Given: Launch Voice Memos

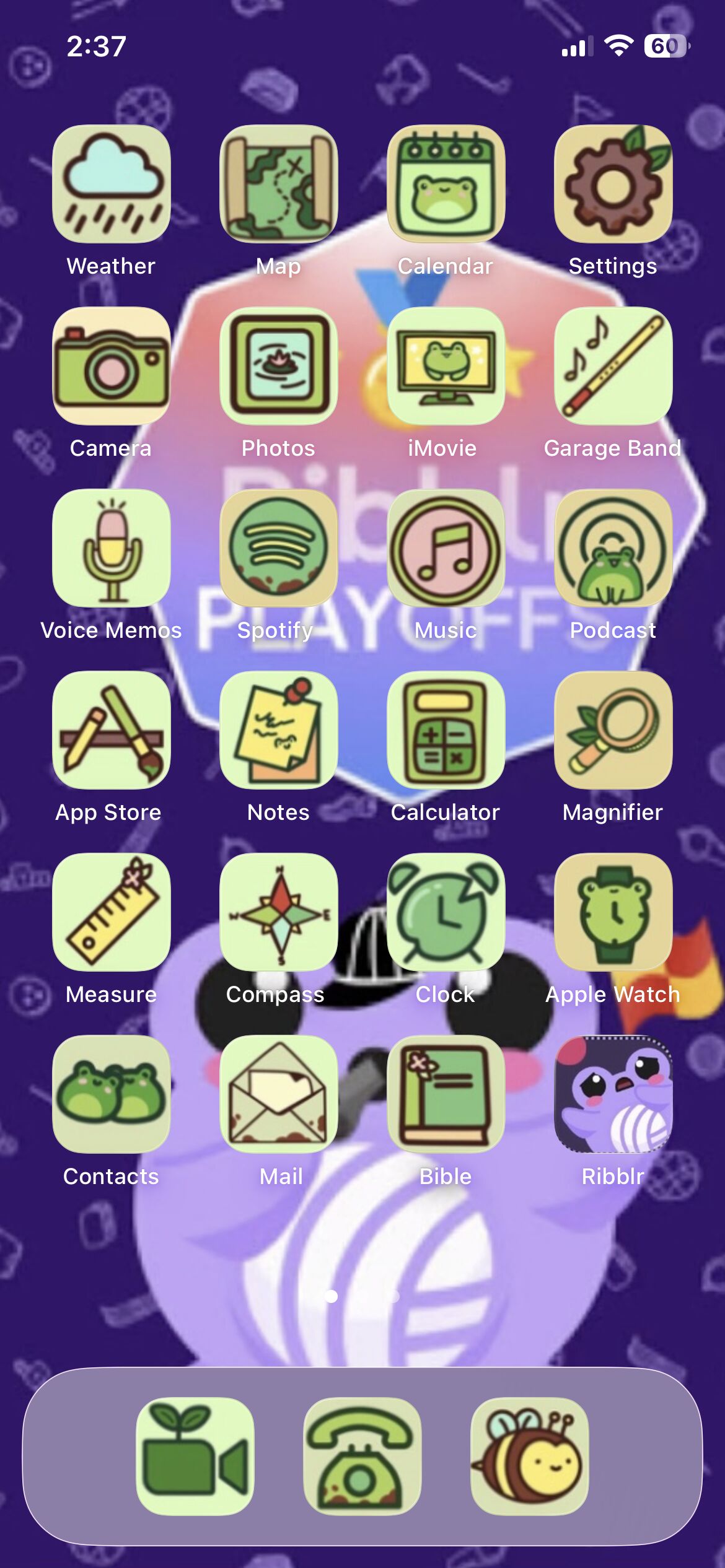Looking at the screenshot, I should (x=112, y=548).
